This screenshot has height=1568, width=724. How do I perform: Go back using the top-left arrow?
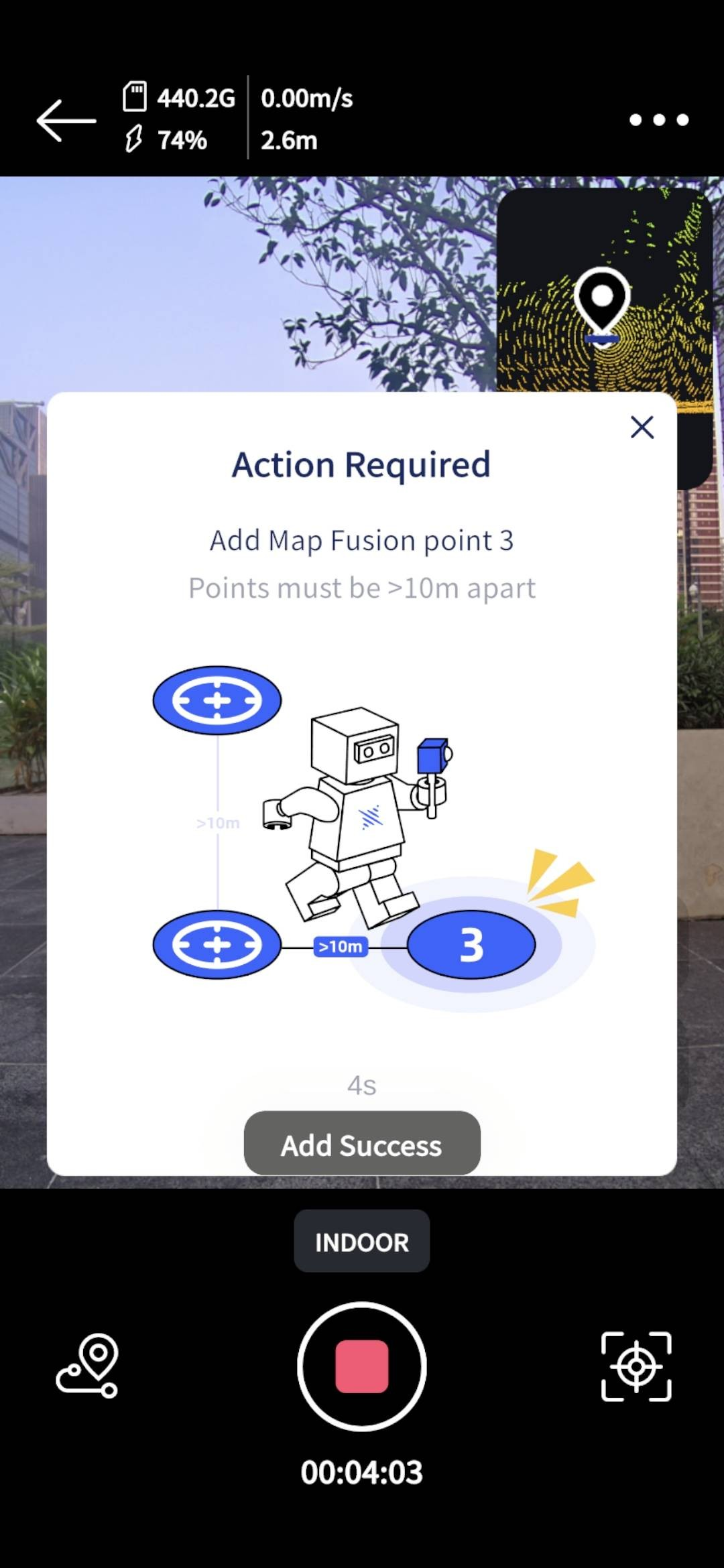66,121
